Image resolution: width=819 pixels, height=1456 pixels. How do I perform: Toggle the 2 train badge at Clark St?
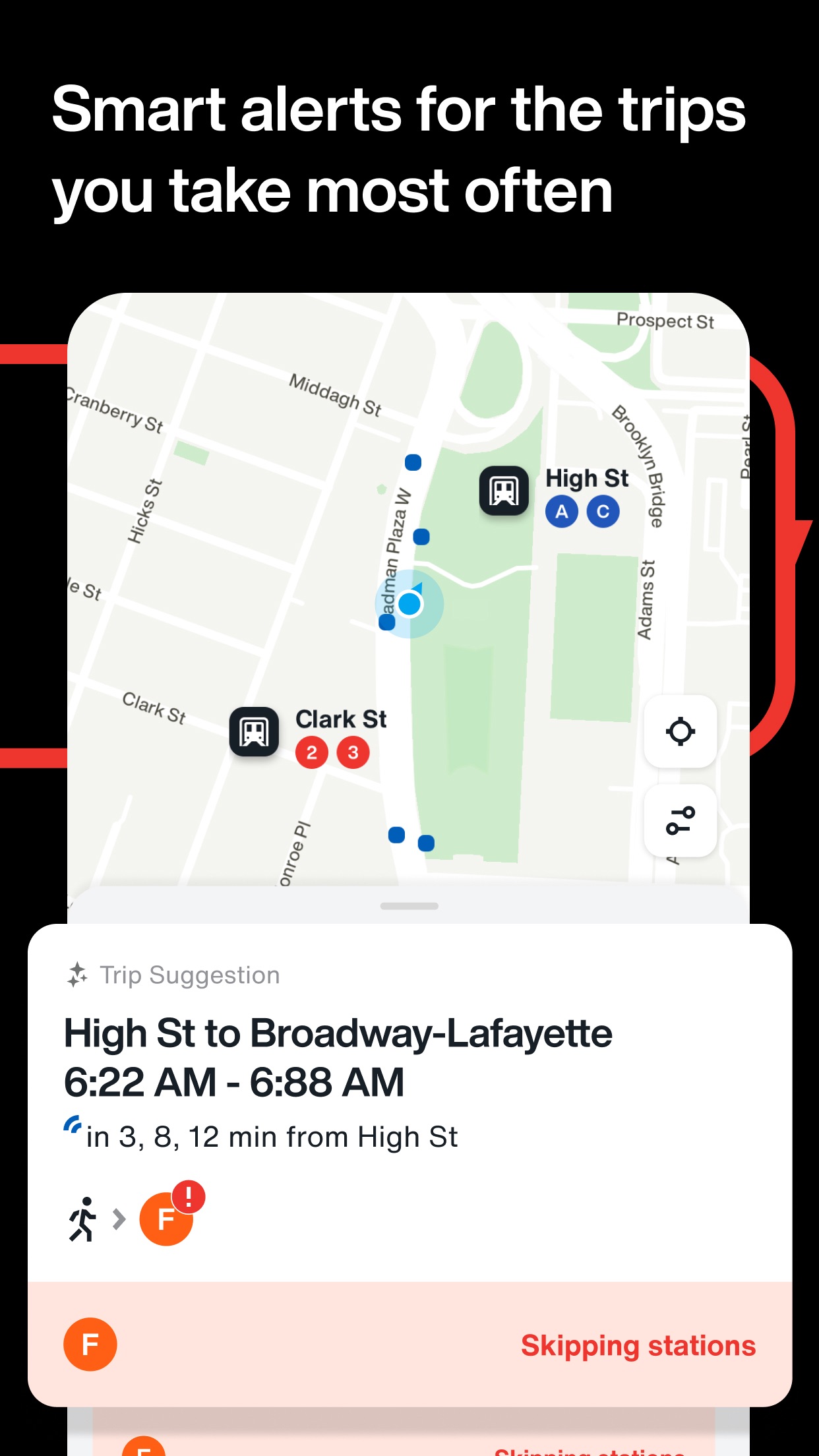[x=313, y=752]
